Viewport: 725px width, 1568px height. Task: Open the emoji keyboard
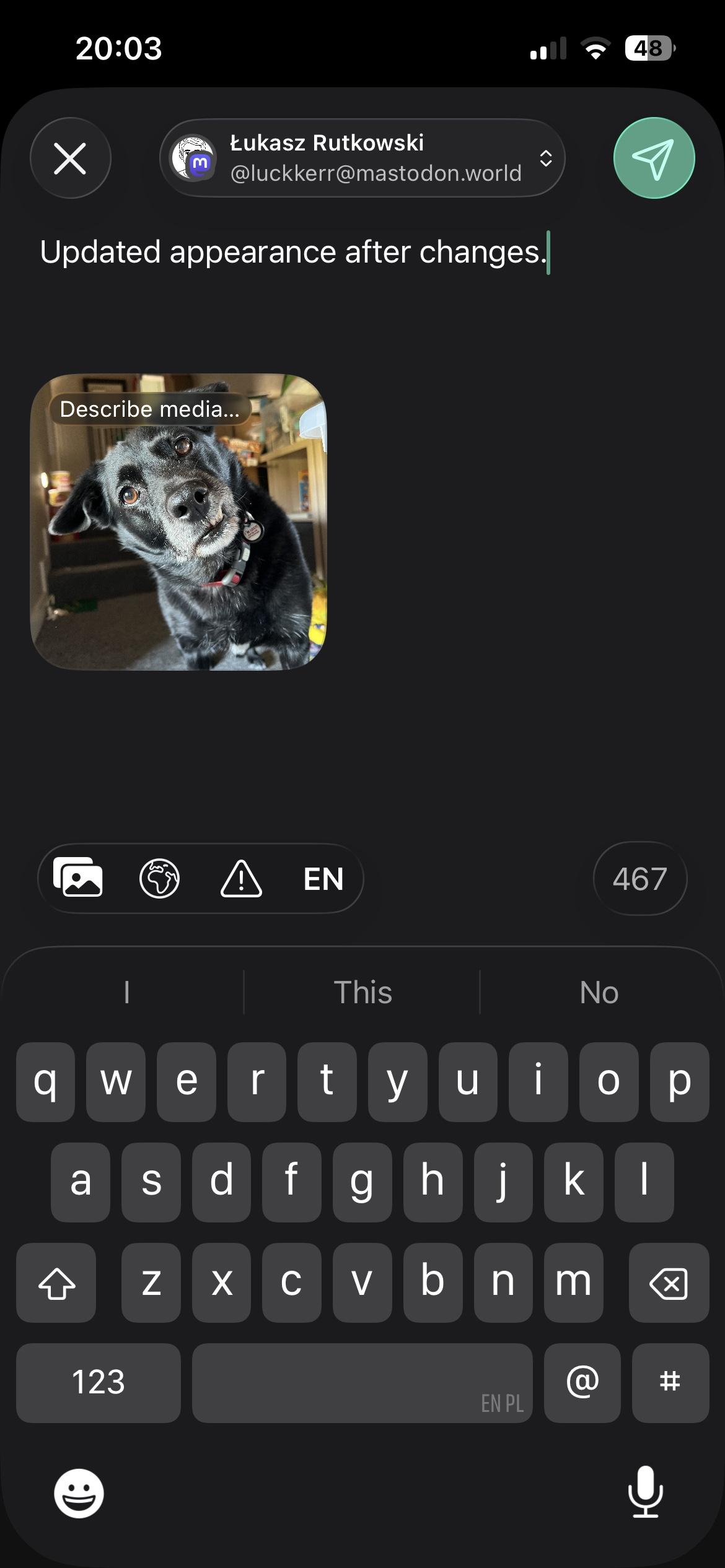click(79, 1493)
